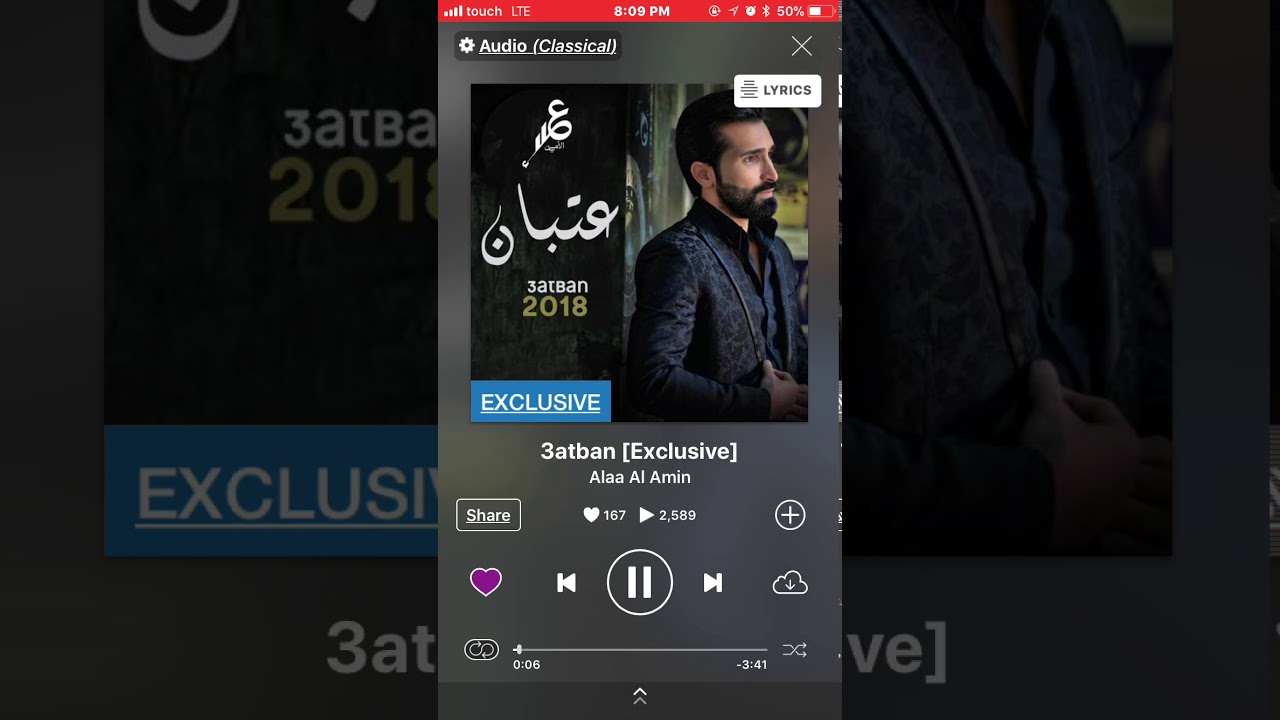1280x720 pixels.
Task: Add song to a playlist with plus icon
Action: tap(790, 515)
